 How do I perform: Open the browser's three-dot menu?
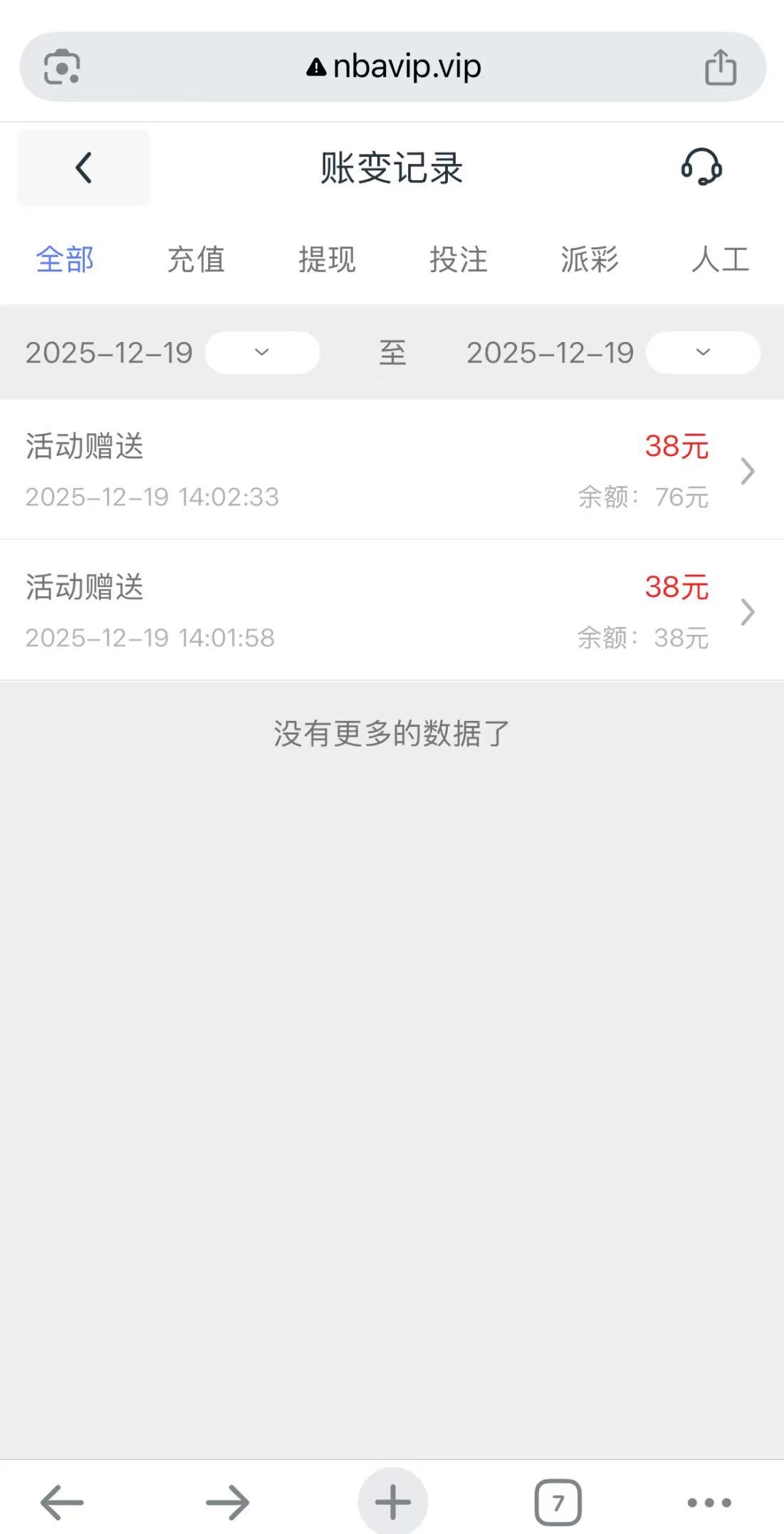[x=709, y=1502]
